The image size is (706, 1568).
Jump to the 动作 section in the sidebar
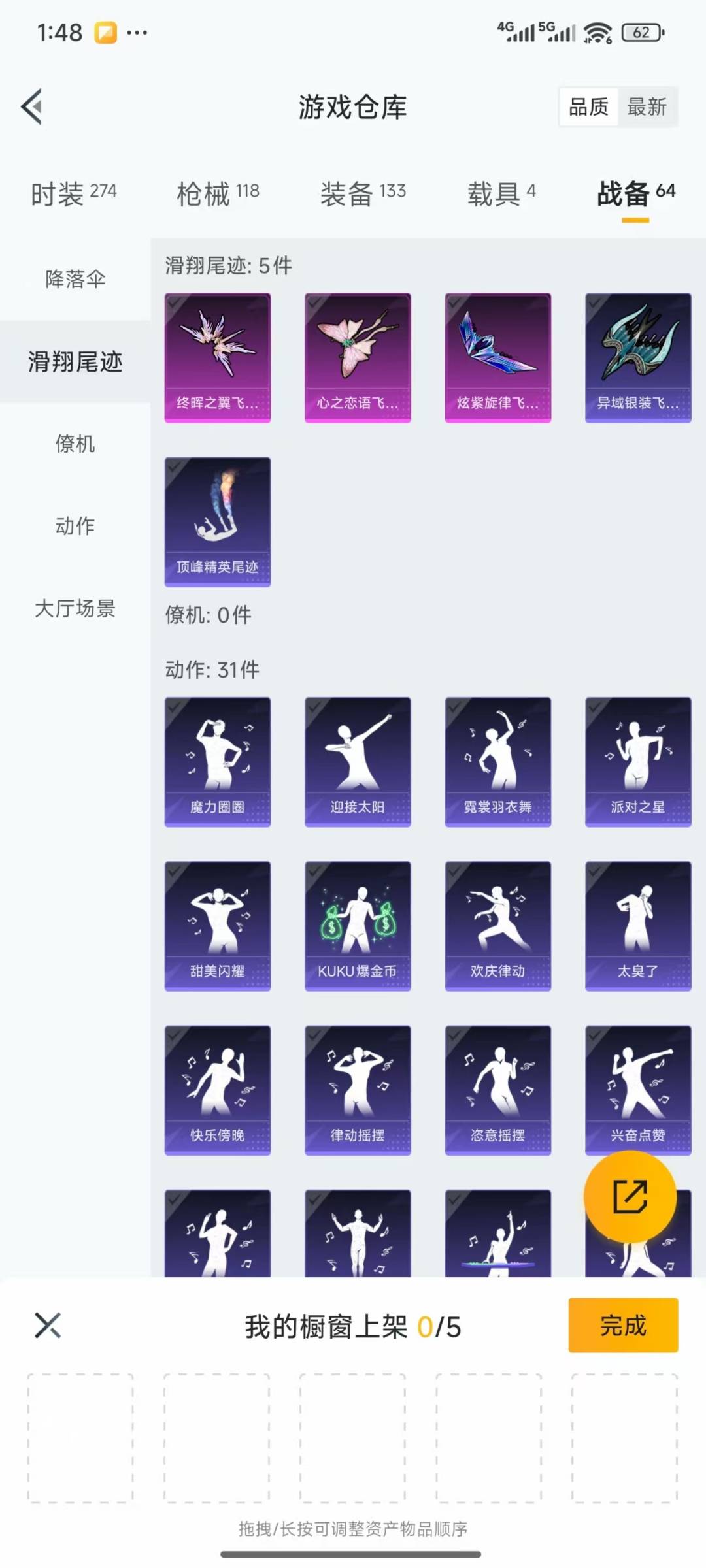point(75,526)
